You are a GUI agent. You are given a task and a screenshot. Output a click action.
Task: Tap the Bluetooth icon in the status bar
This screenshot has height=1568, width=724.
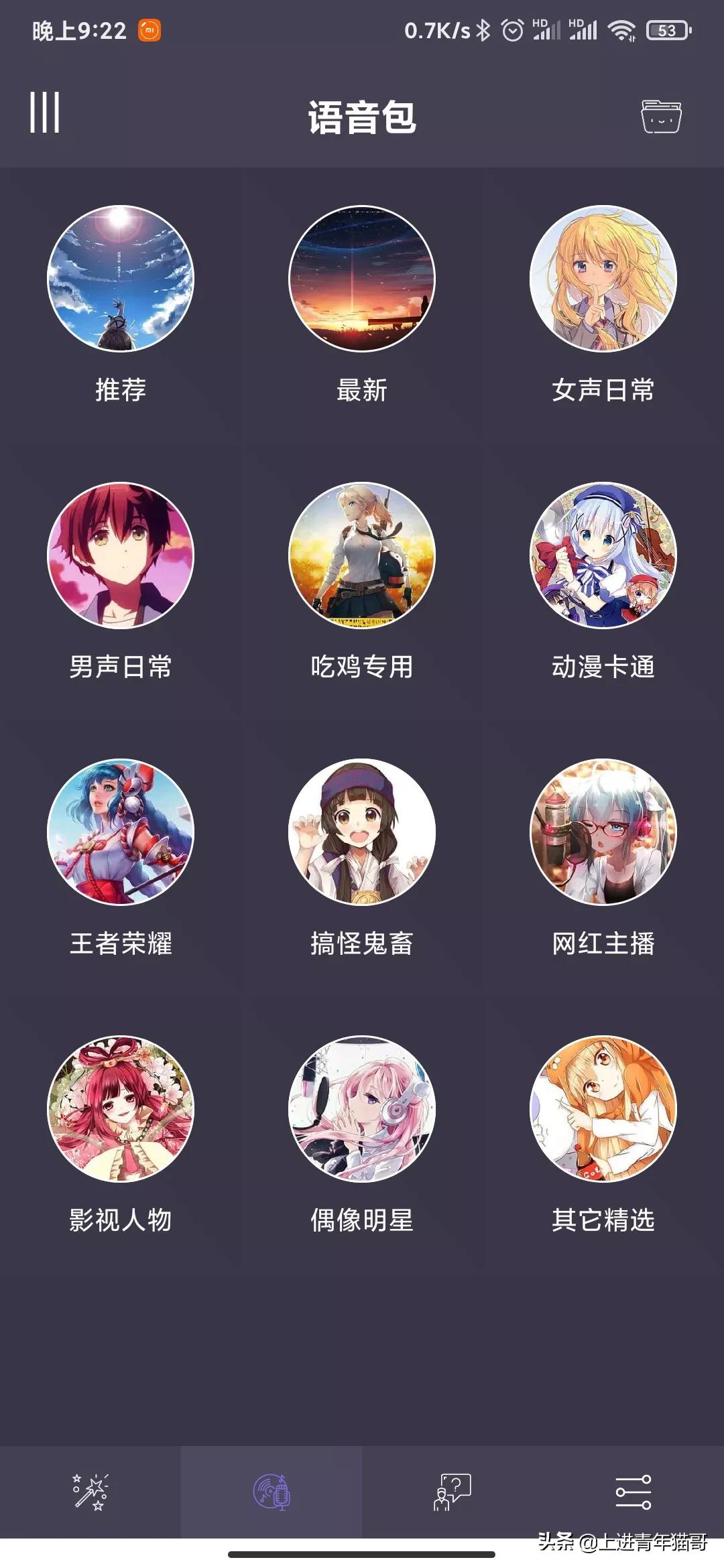point(485,30)
